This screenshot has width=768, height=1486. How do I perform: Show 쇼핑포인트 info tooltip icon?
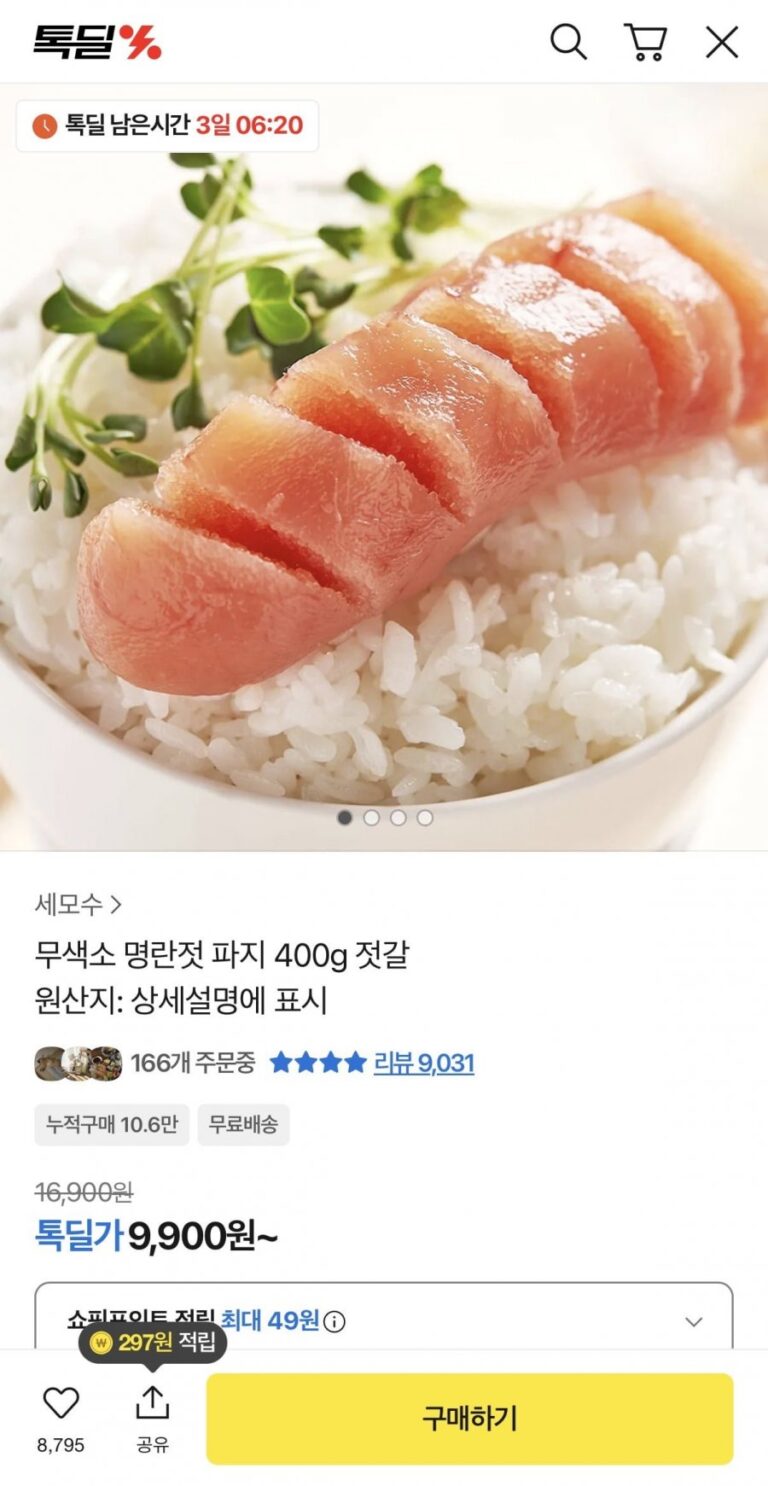pos(335,1322)
